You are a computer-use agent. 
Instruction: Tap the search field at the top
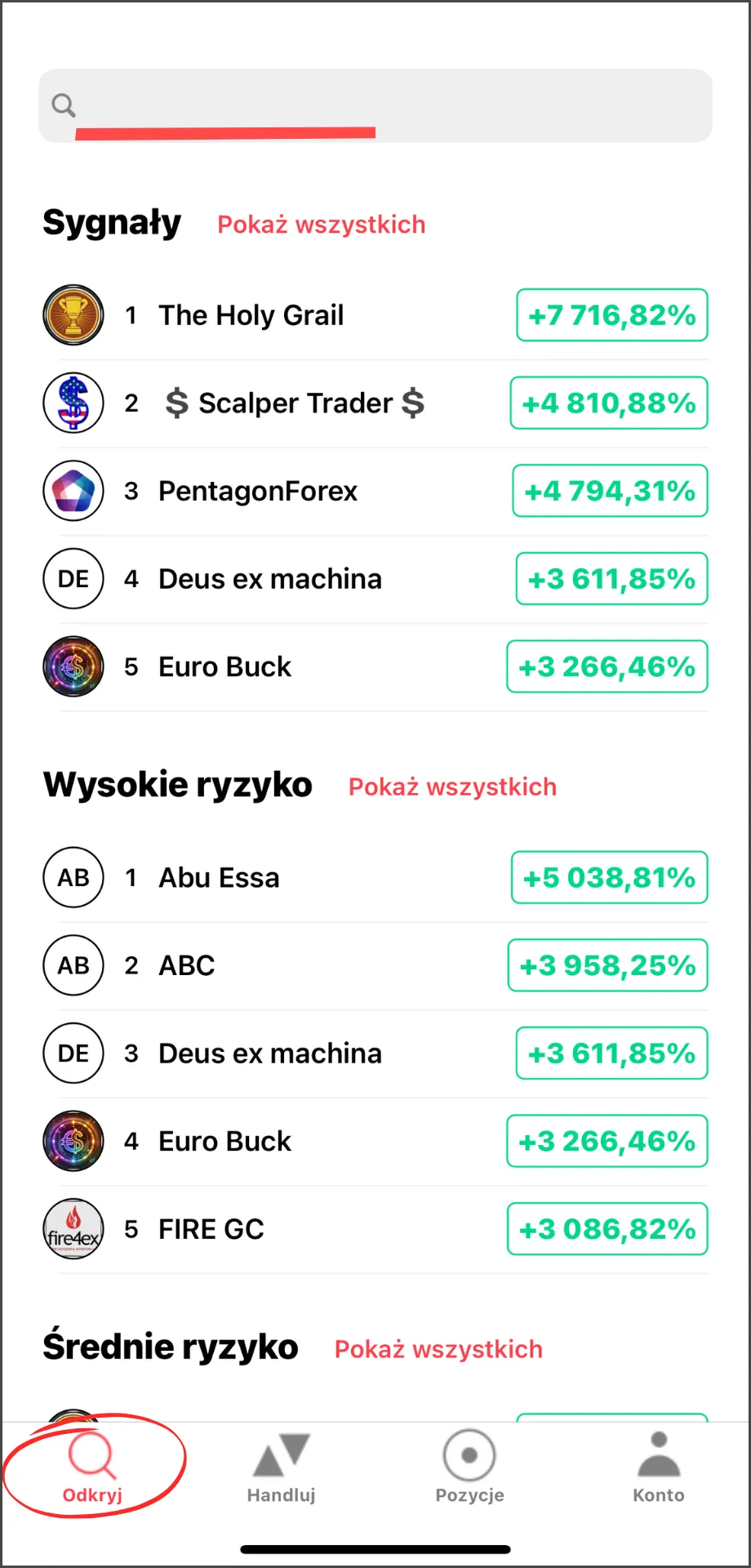(375, 105)
